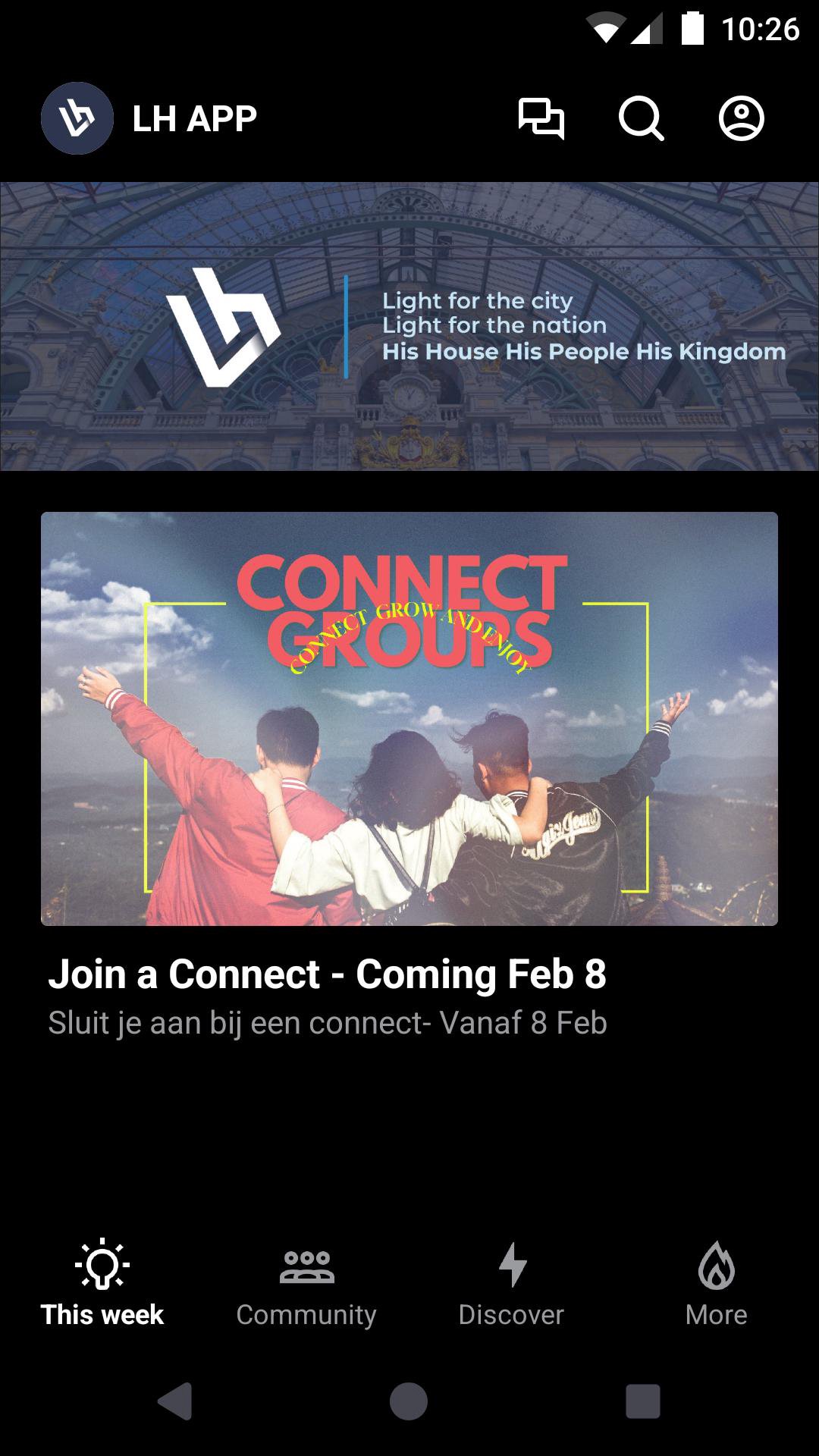The image size is (819, 1456).
Task: Switch to the Community tab
Action: pyautogui.click(x=306, y=1283)
